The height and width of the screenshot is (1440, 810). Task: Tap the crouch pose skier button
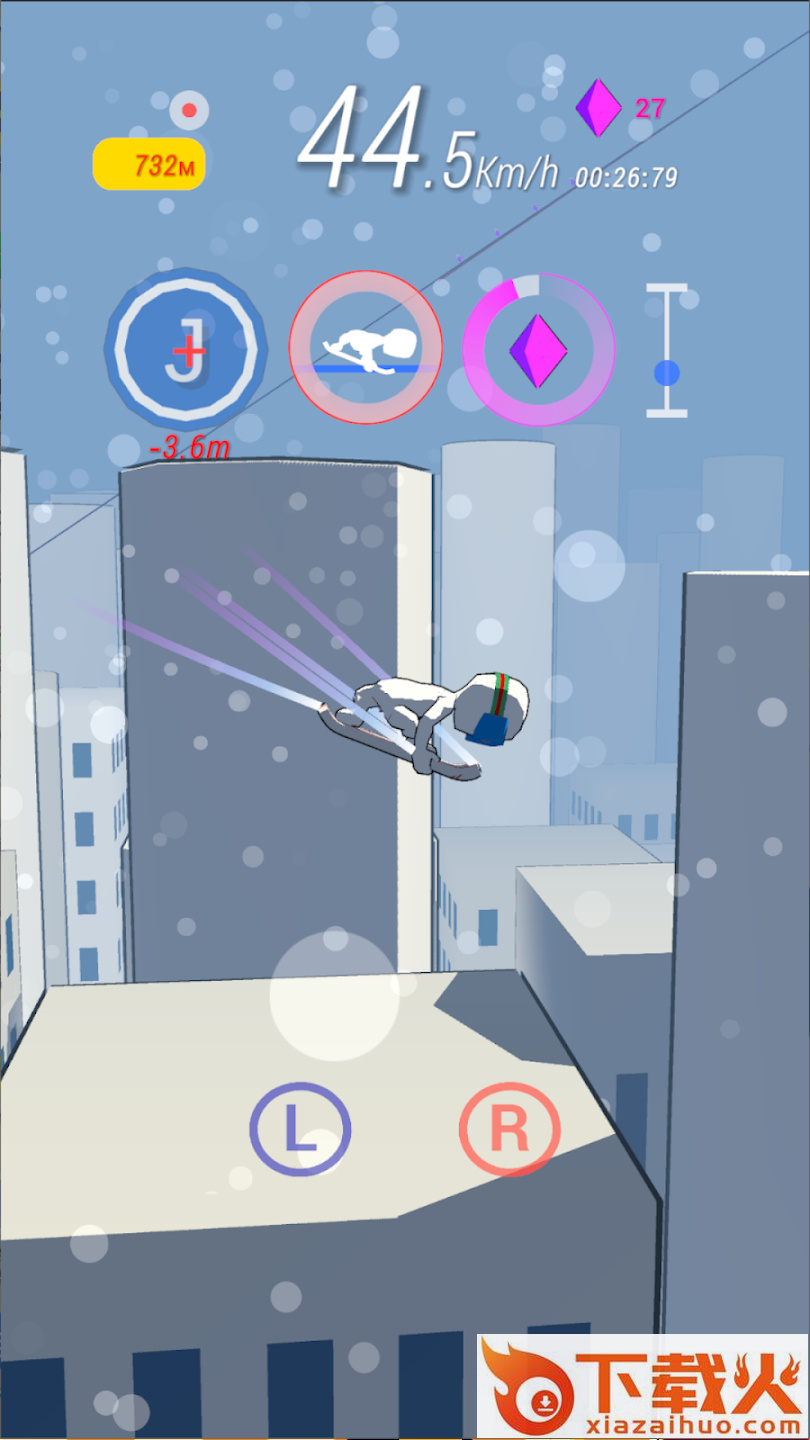click(365, 348)
